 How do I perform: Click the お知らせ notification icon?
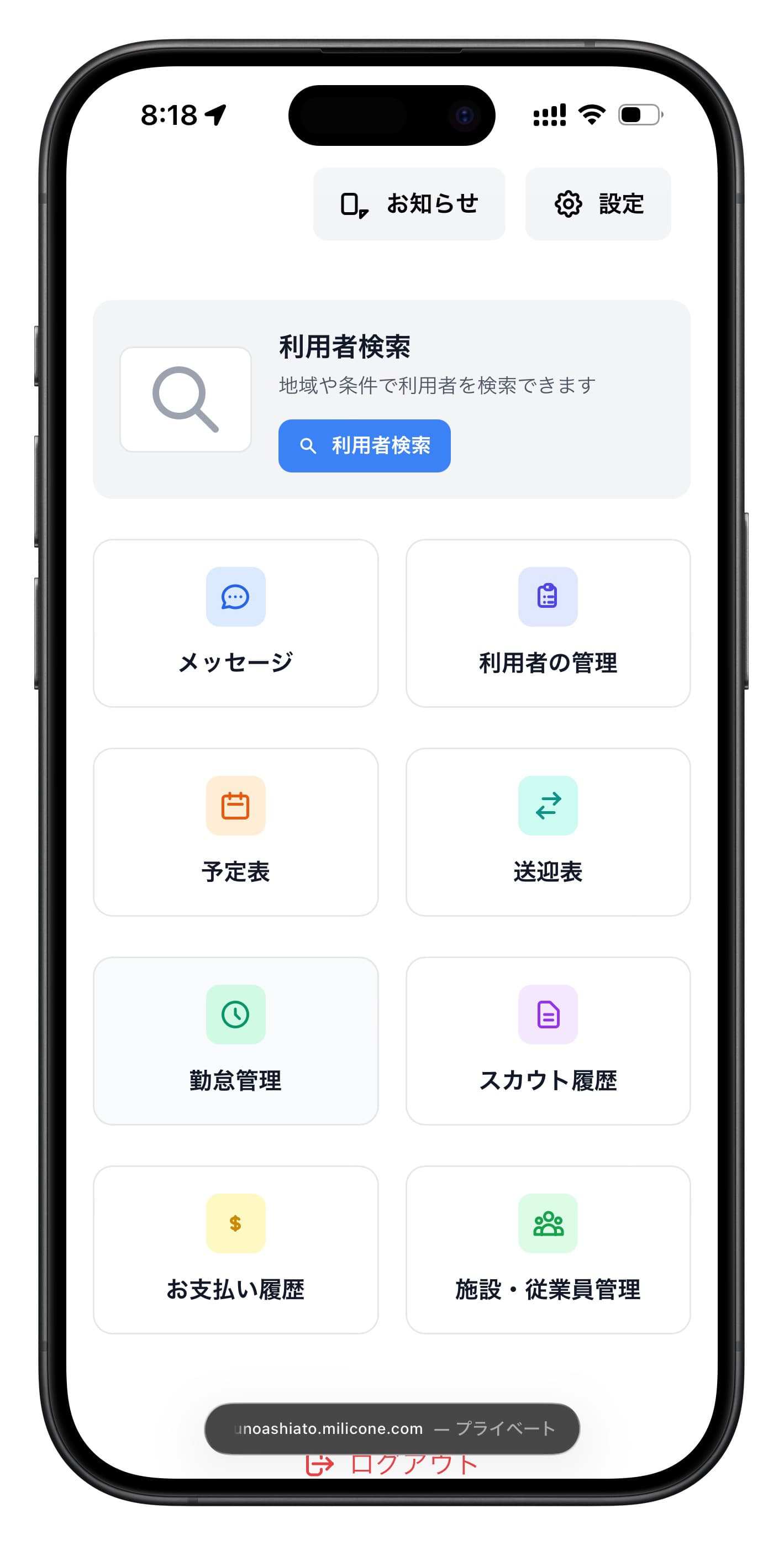[x=354, y=203]
